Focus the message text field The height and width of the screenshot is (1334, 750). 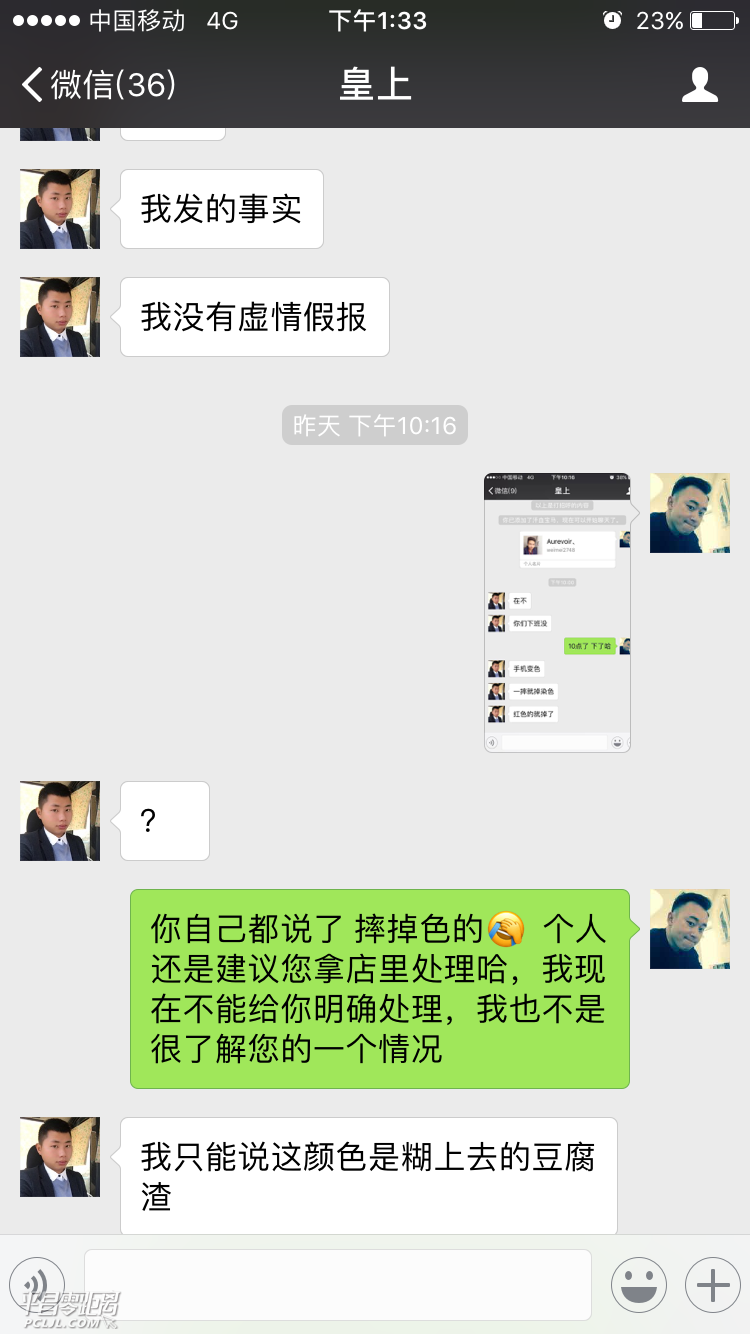coord(337,1284)
